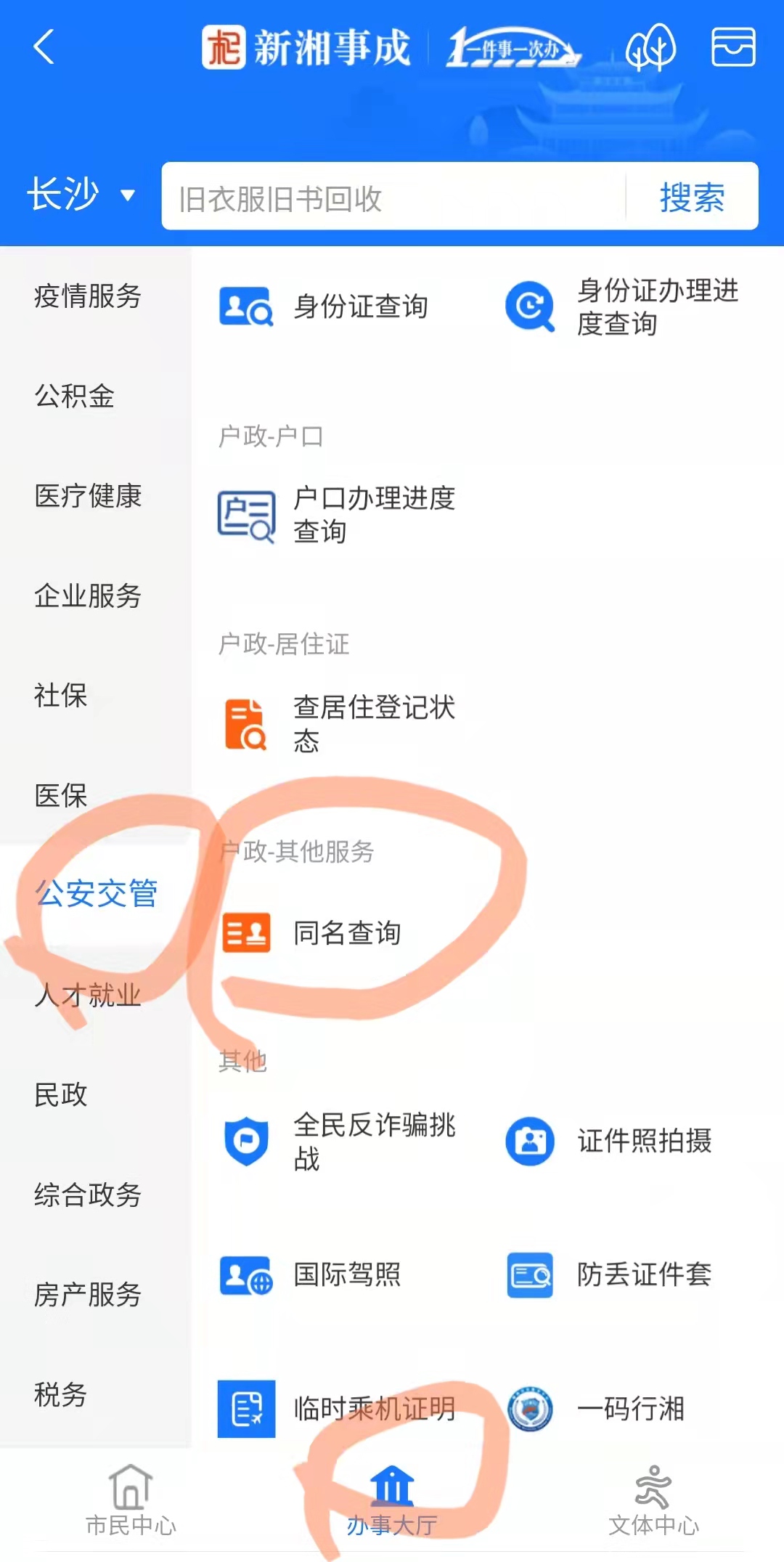Switch to the 社保 category
784x1562 pixels.
coord(61,696)
